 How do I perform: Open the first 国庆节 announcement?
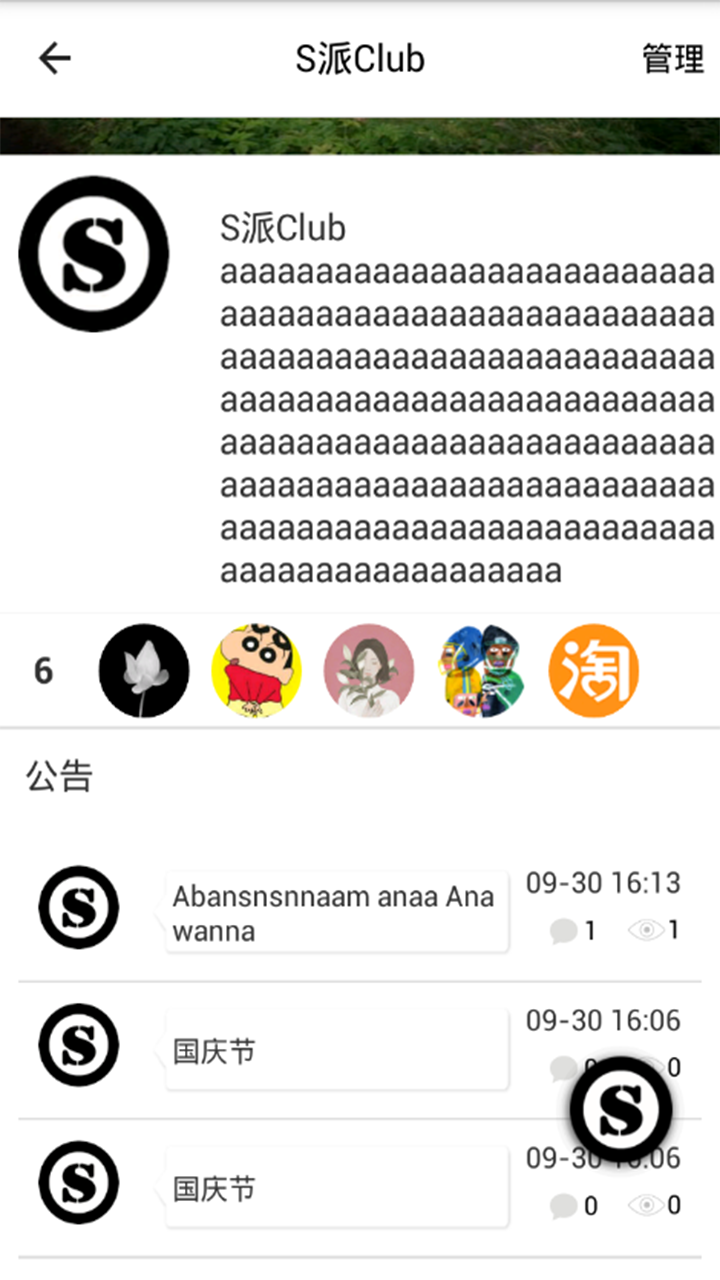(x=336, y=1050)
